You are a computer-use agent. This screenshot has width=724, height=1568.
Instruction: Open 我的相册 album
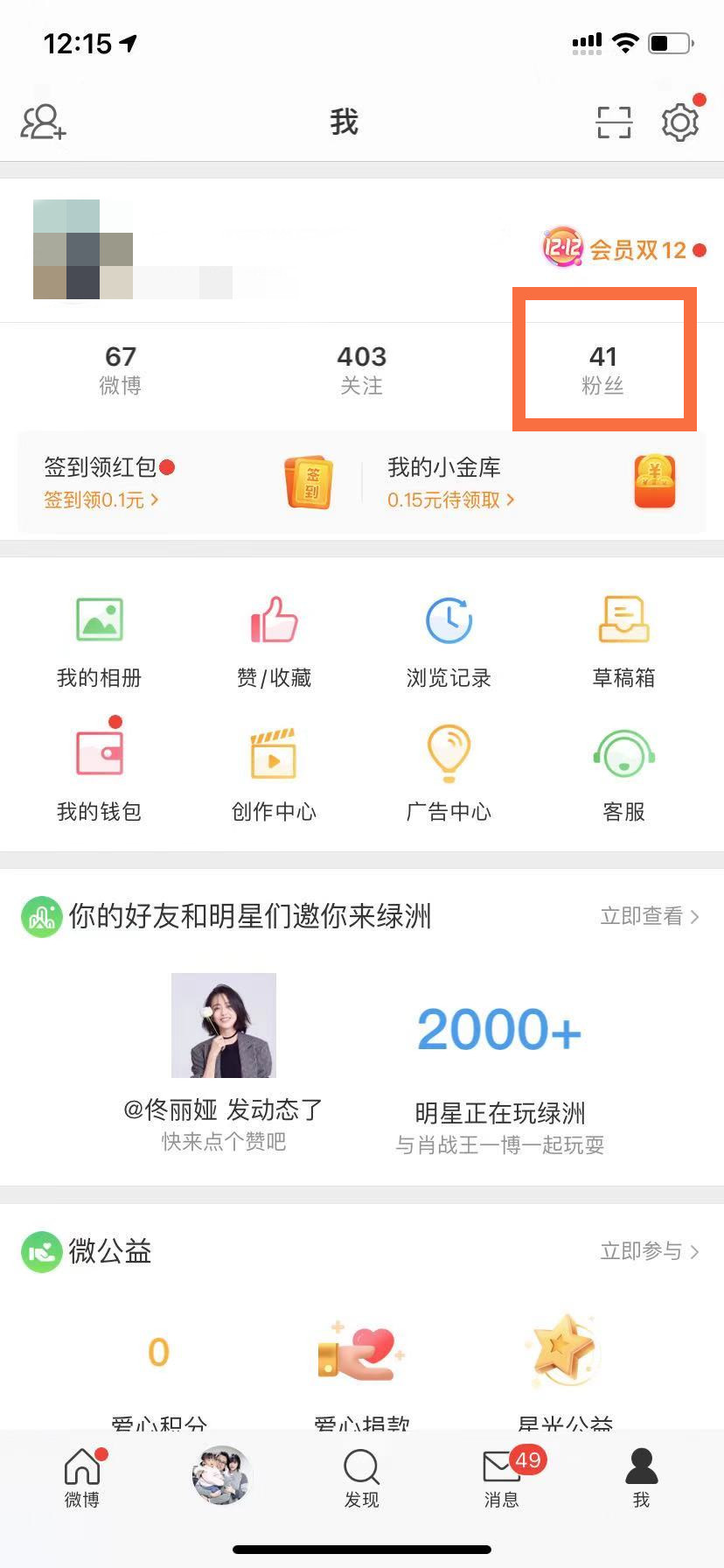100,640
